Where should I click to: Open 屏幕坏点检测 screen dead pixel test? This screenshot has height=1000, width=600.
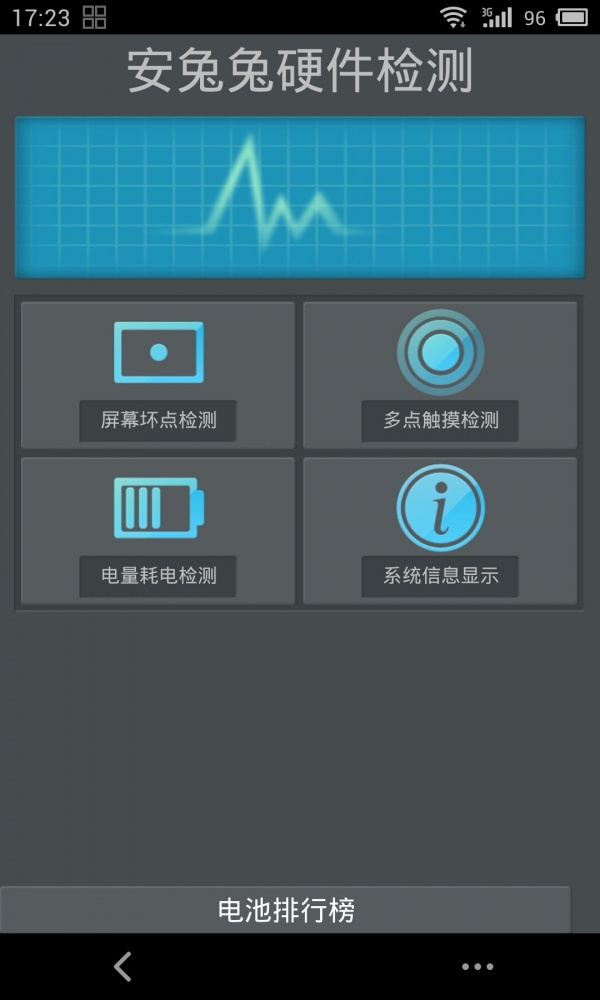click(158, 375)
